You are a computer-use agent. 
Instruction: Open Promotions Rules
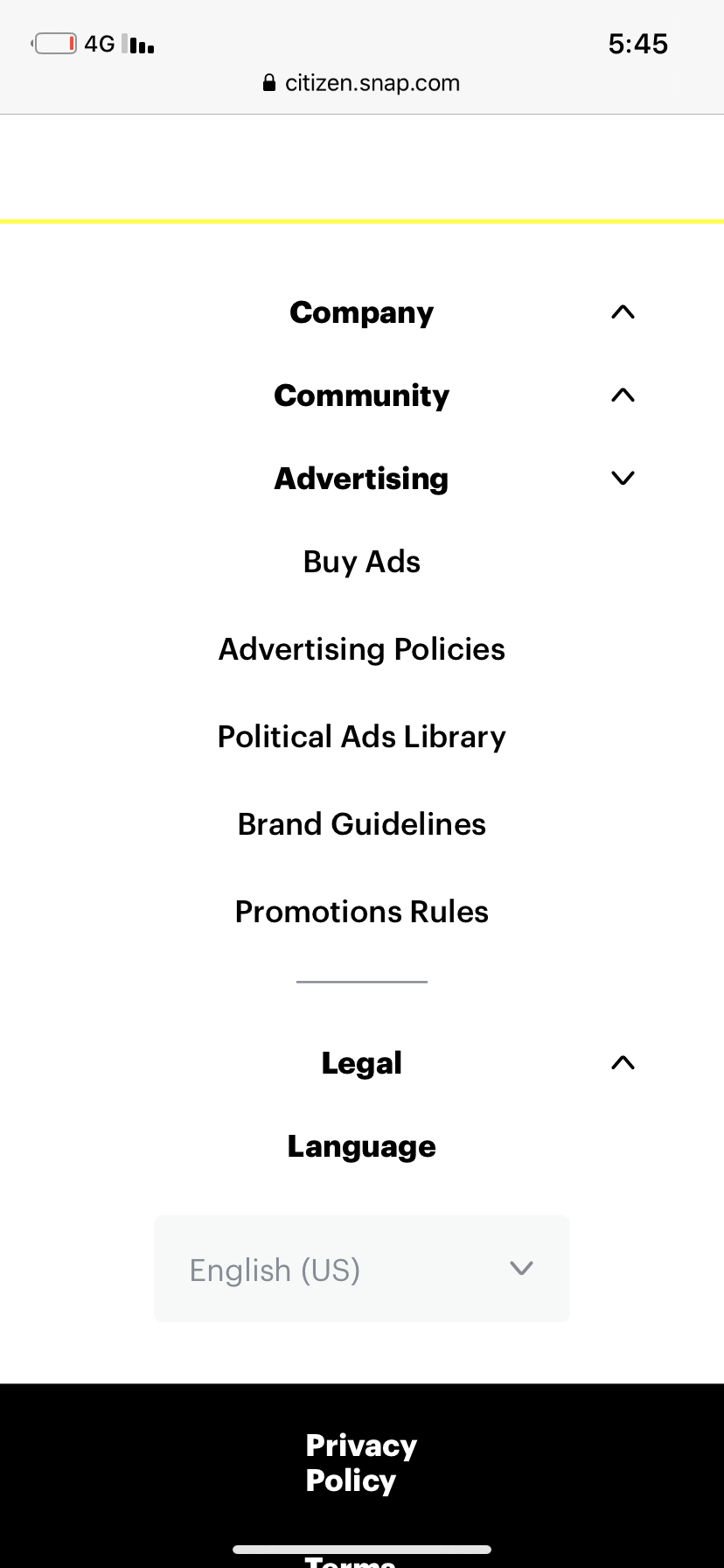362,912
